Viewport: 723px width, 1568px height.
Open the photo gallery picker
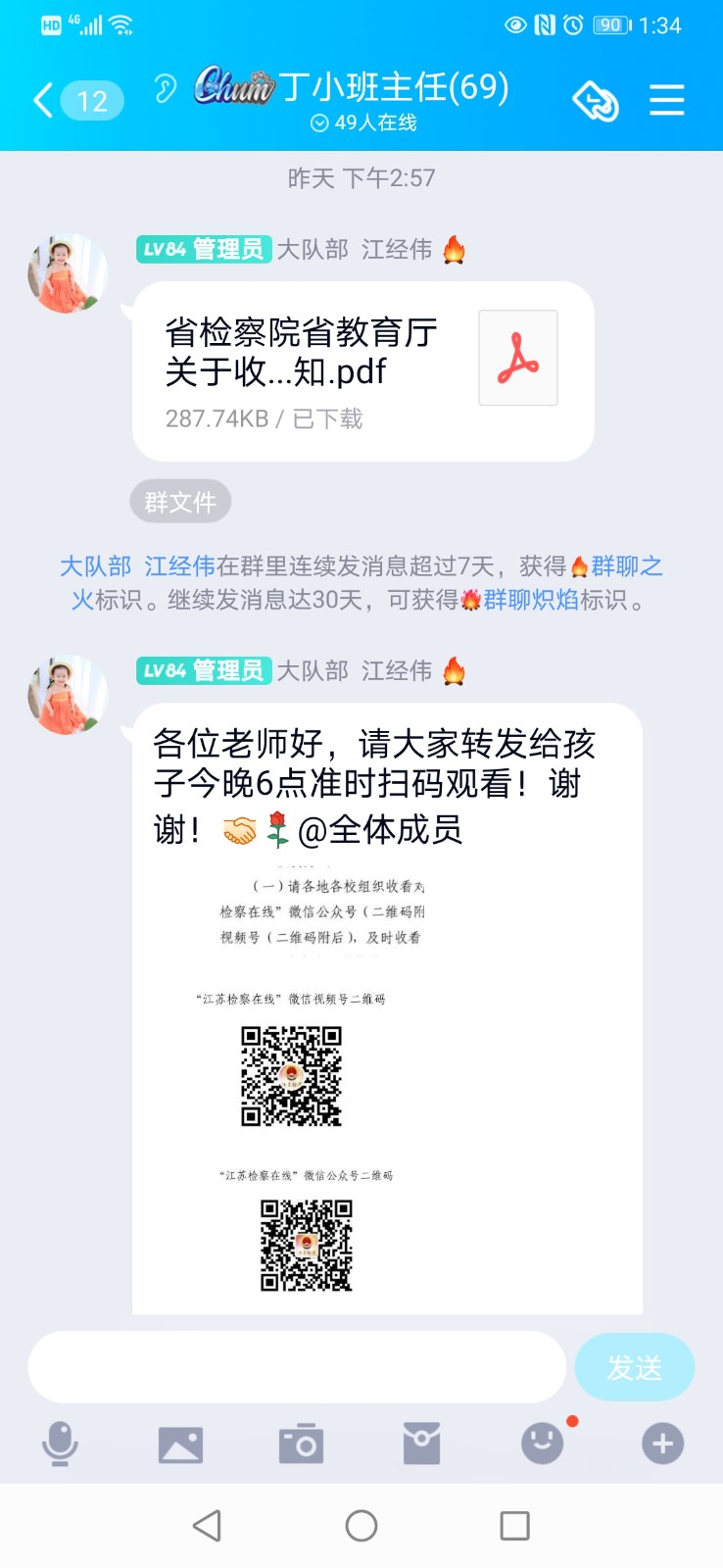(x=180, y=1444)
